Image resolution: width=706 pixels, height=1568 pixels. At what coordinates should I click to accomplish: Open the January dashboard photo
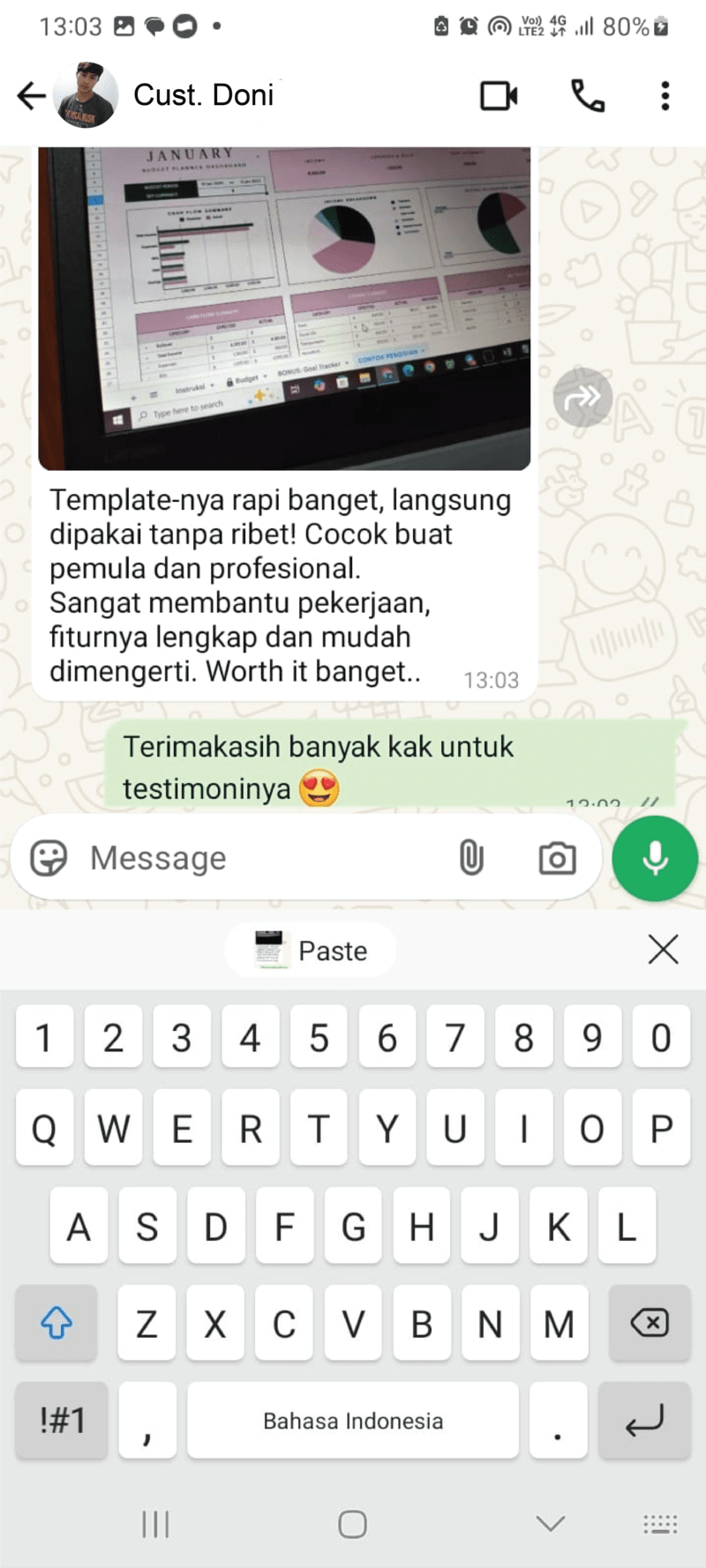(x=284, y=309)
